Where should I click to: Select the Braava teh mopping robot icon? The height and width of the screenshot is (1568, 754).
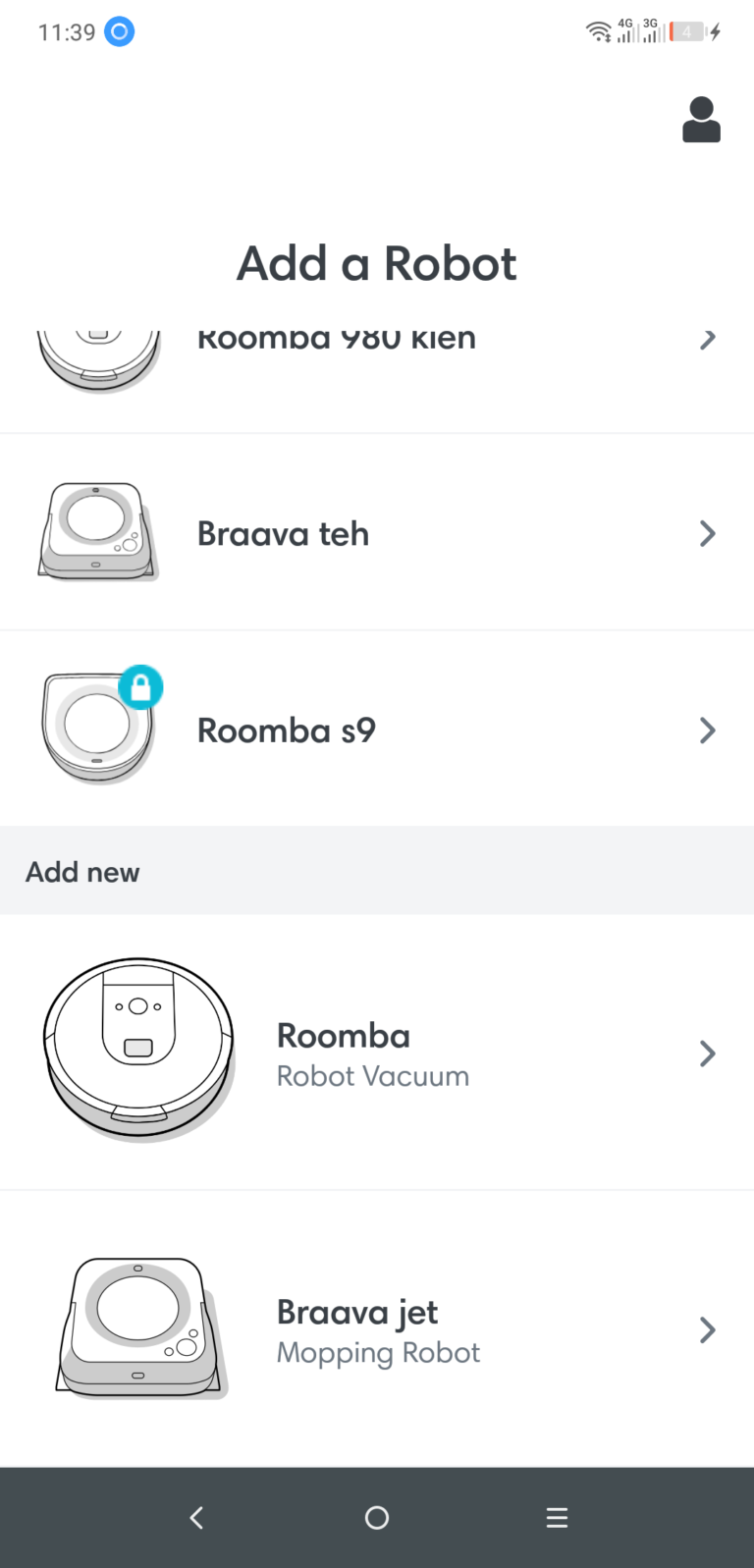[x=98, y=533]
